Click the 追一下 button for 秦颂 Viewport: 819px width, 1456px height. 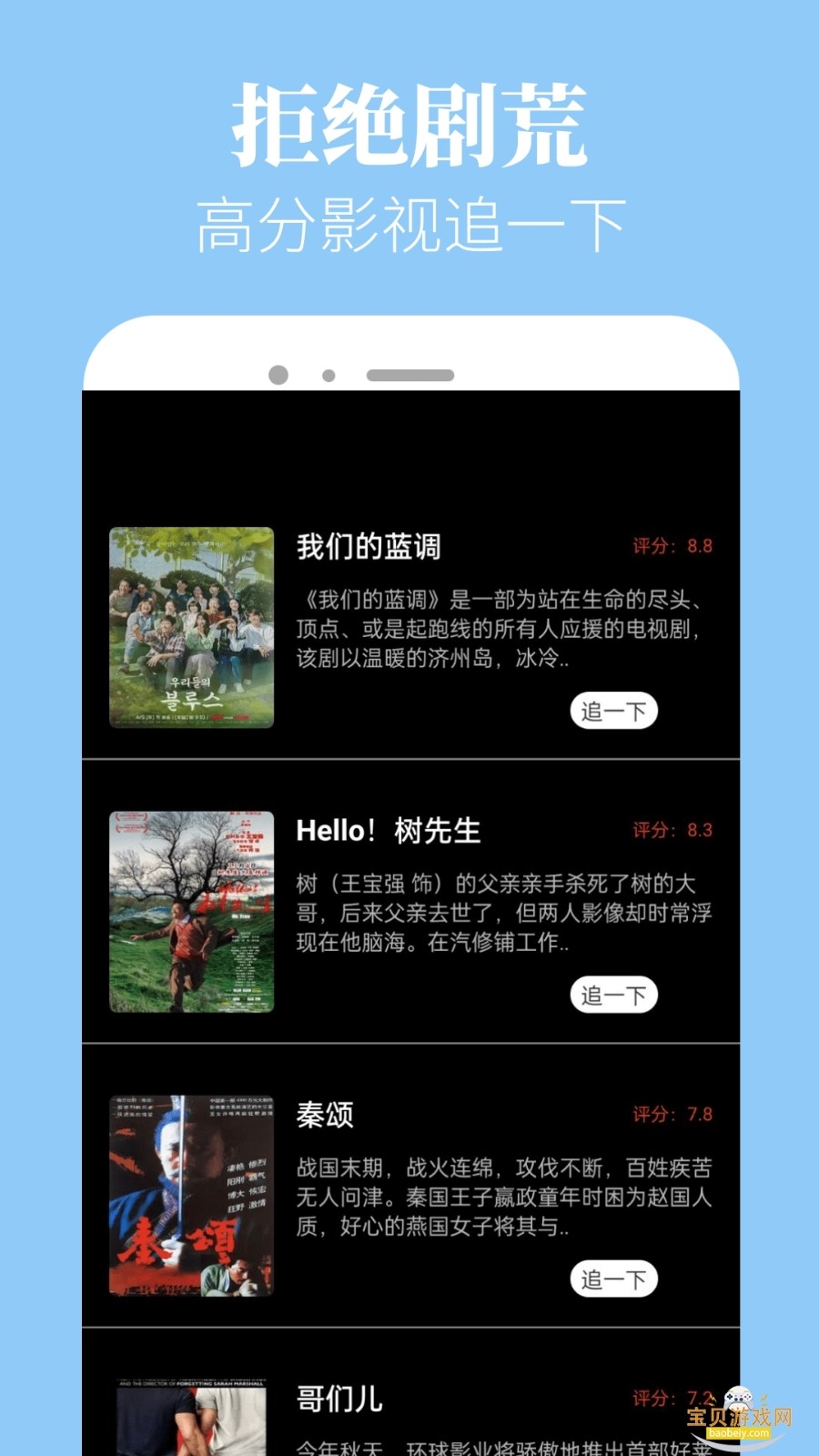613,1279
